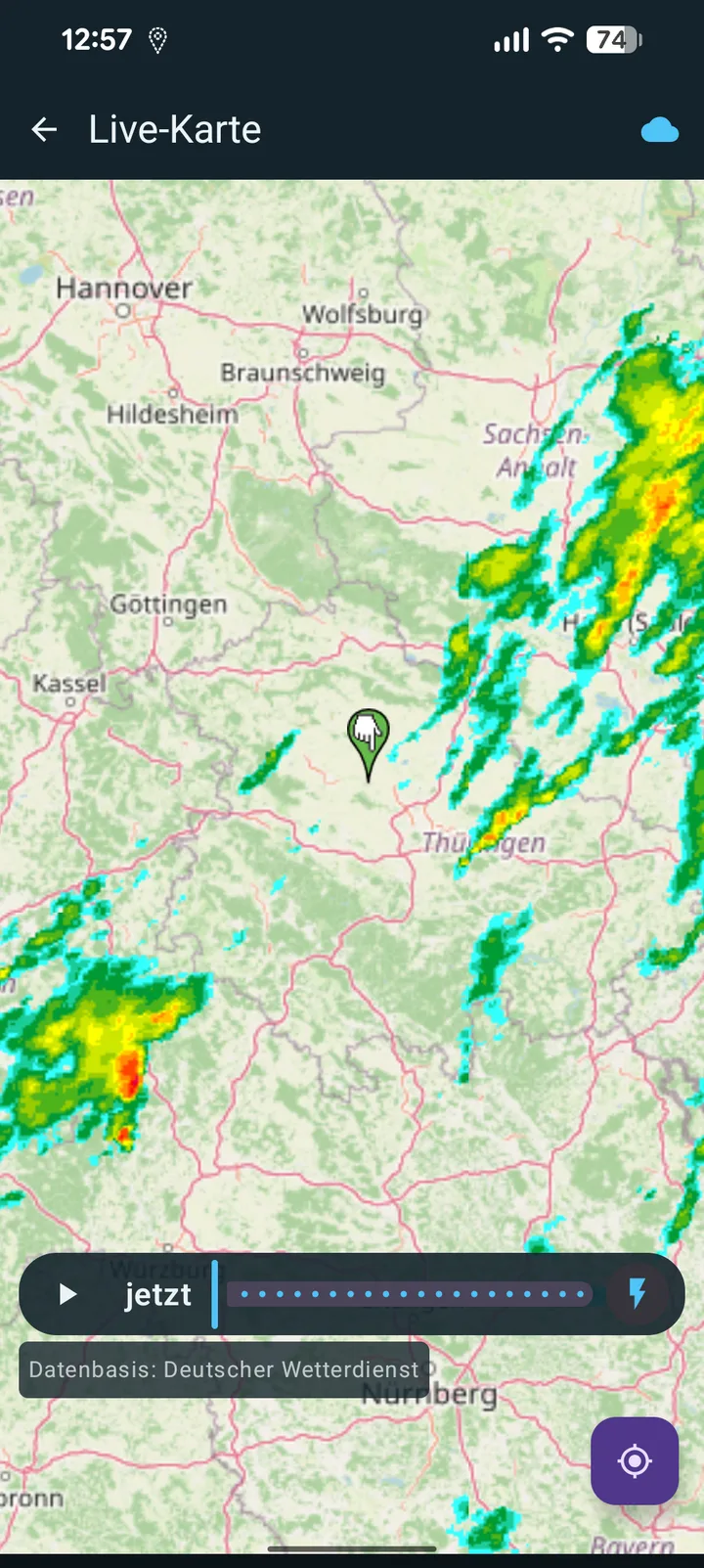The height and width of the screenshot is (1568, 704).
Task: Toggle the lightning bolt layer
Action: pos(638,1294)
